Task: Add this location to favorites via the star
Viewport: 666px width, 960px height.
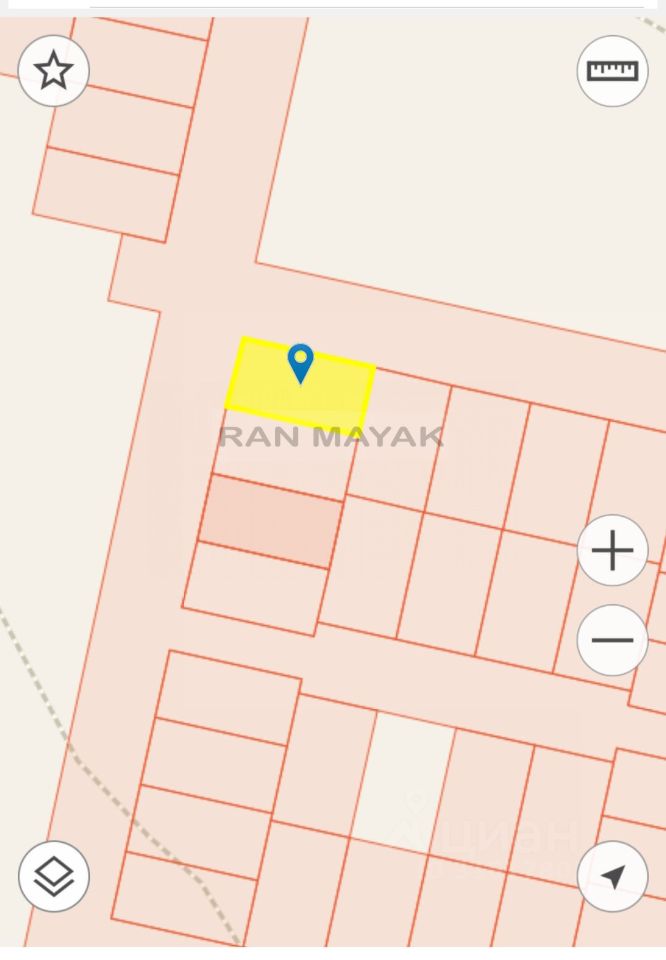Action: click(x=53, y=71)
